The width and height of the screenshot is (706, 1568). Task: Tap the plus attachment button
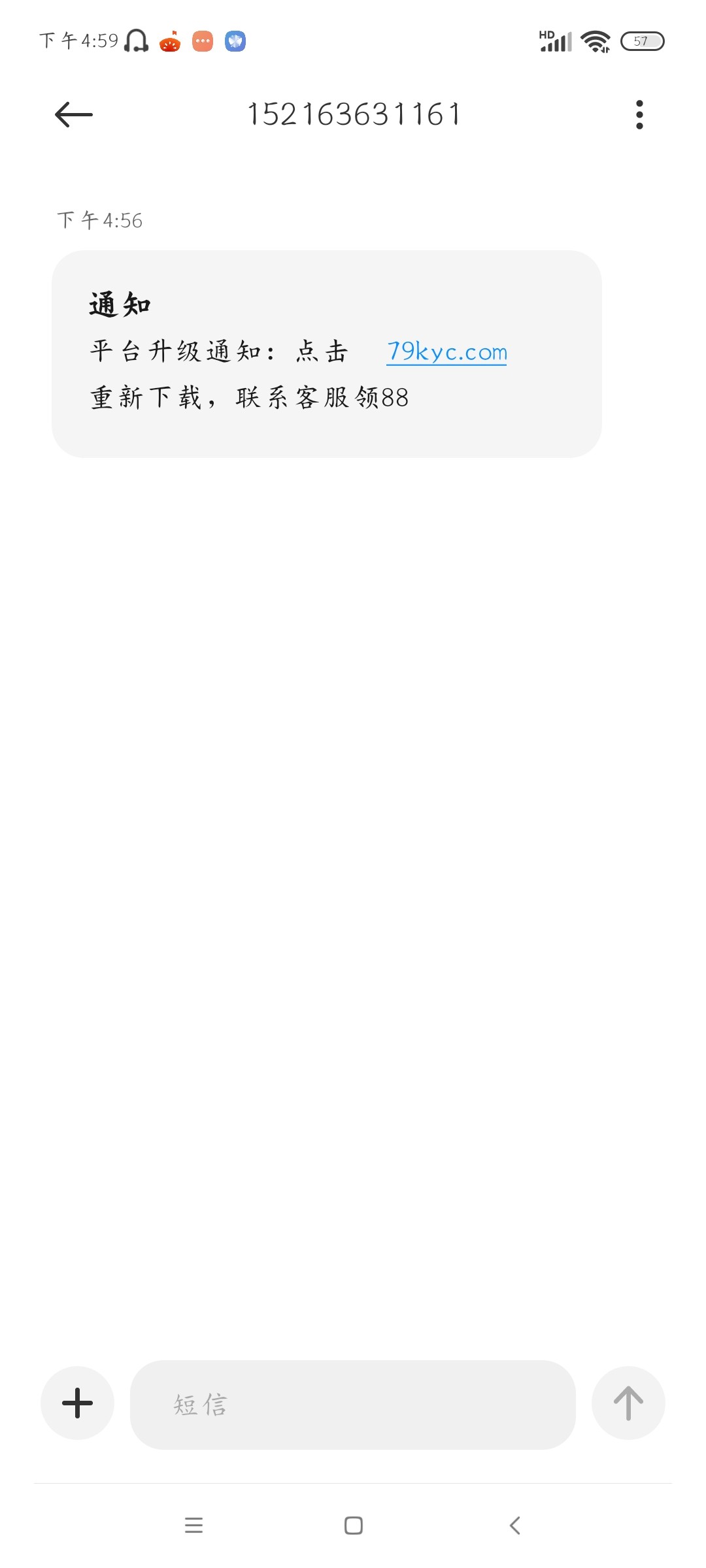click(x=77, y=1403)
